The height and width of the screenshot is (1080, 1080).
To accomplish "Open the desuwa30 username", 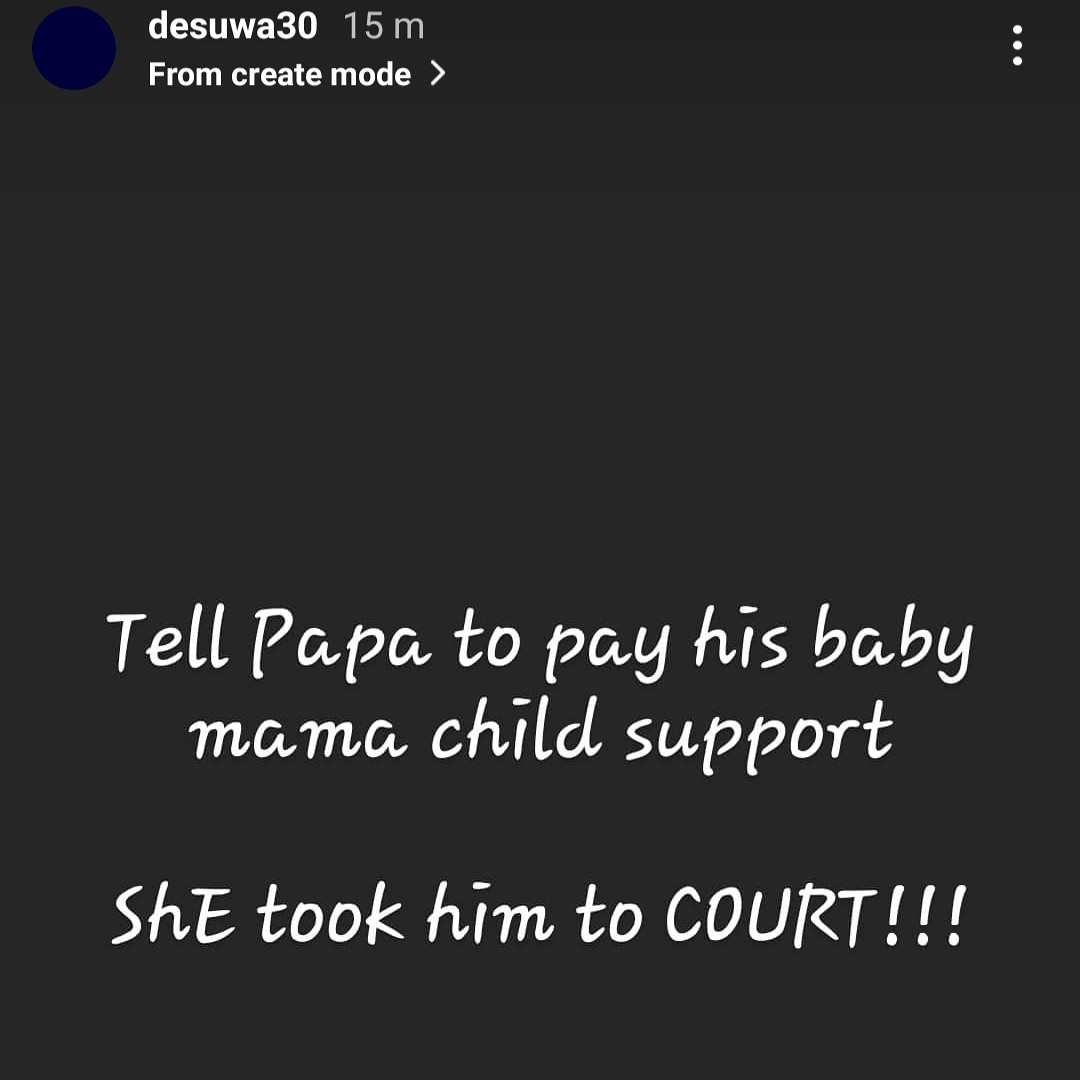I will click(232, 26).
